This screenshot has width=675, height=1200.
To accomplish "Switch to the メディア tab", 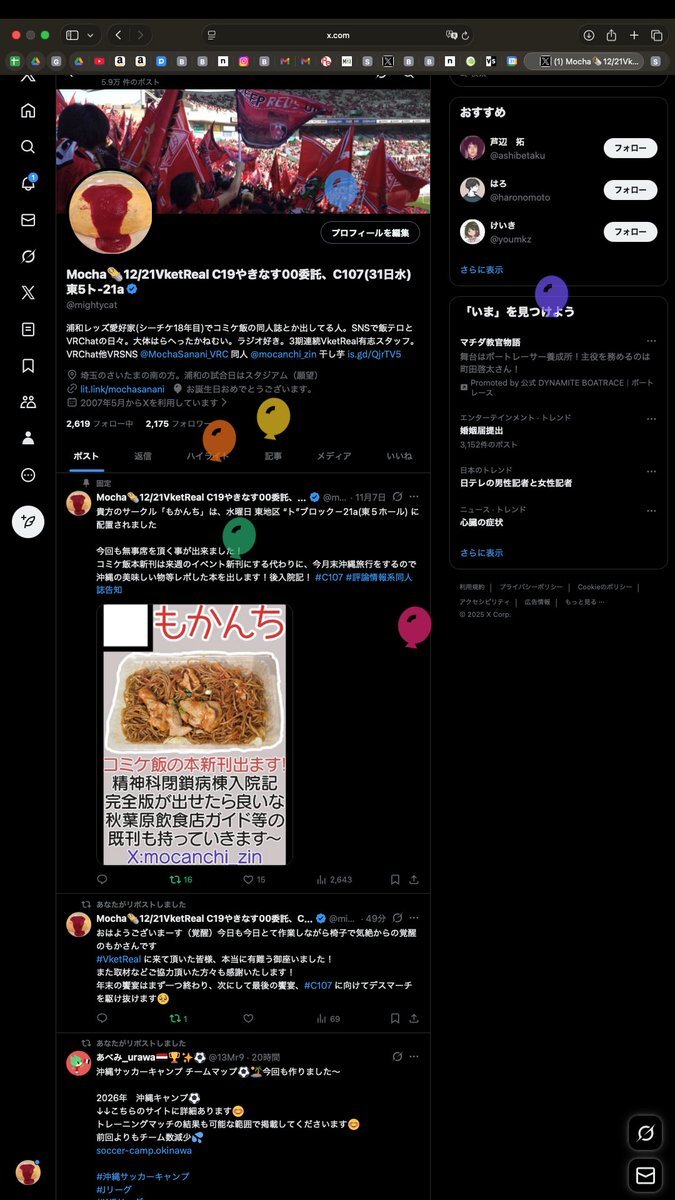I will click(x=334, y=456).
